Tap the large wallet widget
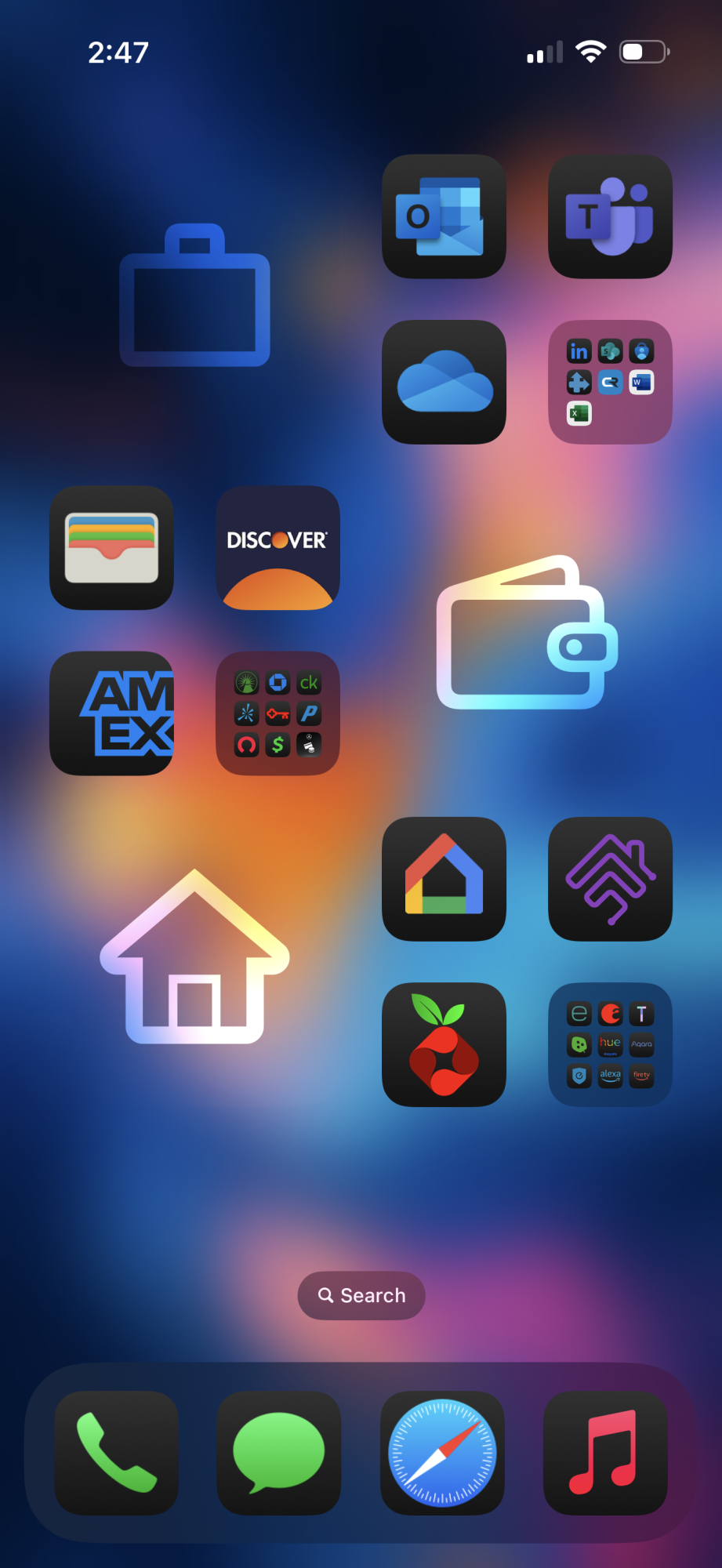This screenshot has height=1568, width=722. click(x=527, y=632)
